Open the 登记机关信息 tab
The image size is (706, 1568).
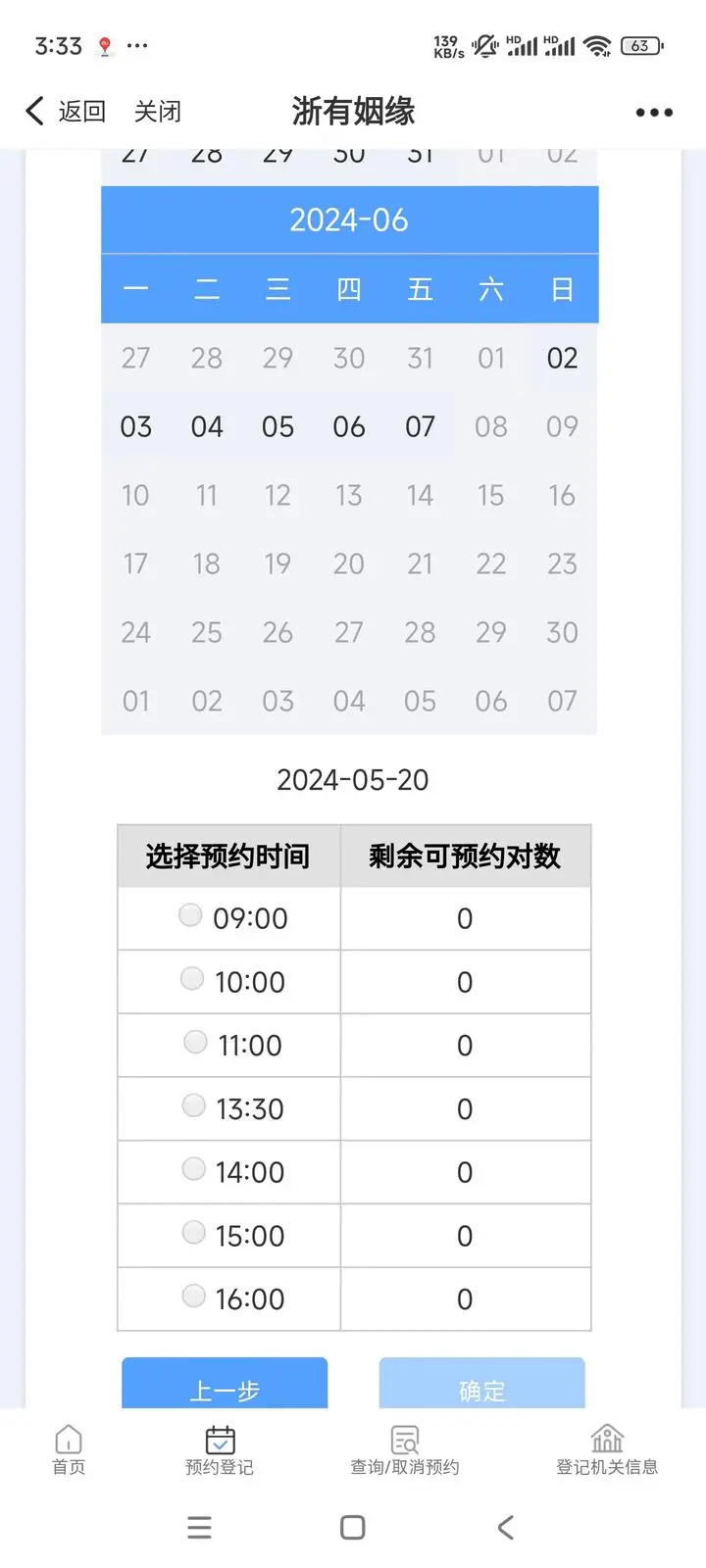[x=607, y=1450]
